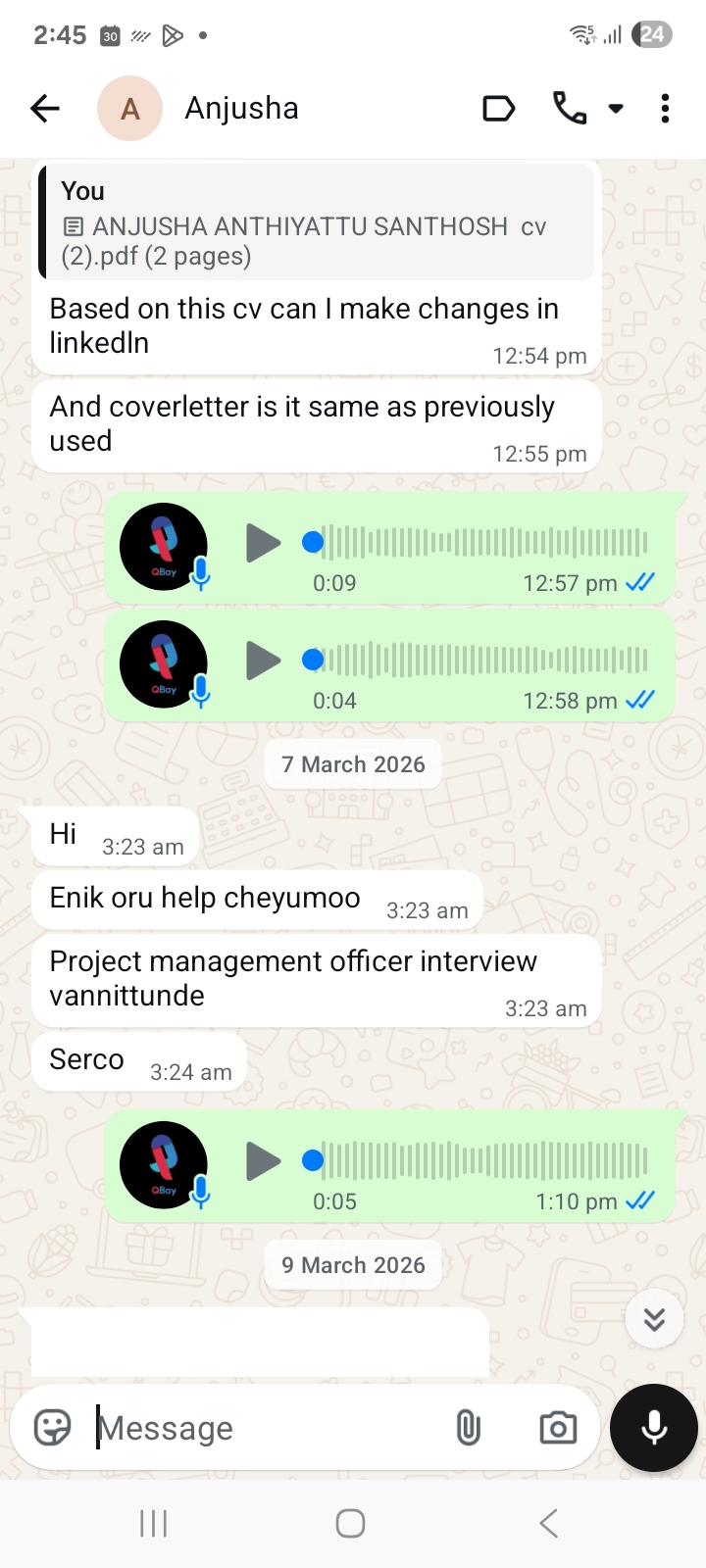Image resolution: width=706 pixels, height=1568 pixels.
Task: Play the 0:05 voice message sent at 1:10 pm
Action: coord(263,1161)
